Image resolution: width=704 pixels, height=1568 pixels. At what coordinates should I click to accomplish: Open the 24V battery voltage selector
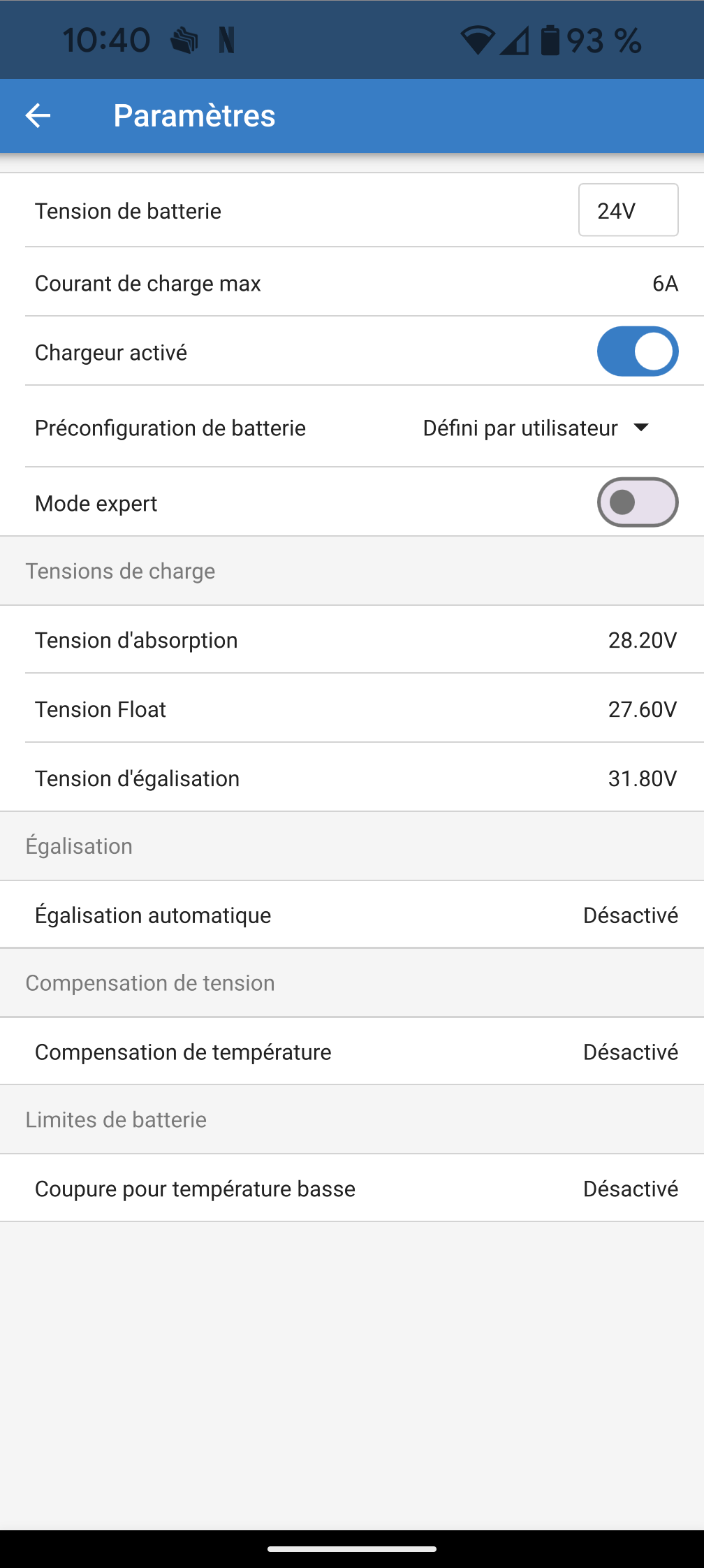[628, 210]
